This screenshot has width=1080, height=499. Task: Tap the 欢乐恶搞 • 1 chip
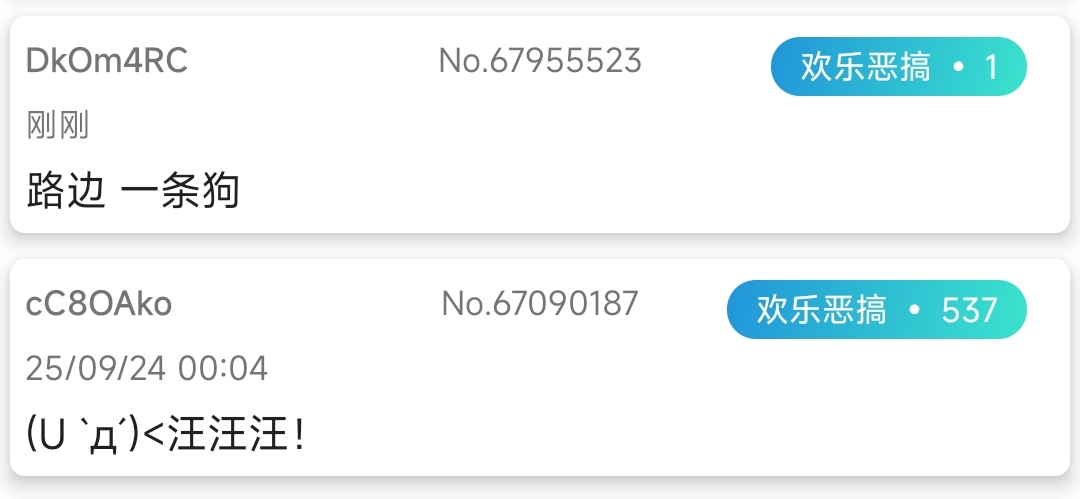pyautogui.click(x=898, y=67)
